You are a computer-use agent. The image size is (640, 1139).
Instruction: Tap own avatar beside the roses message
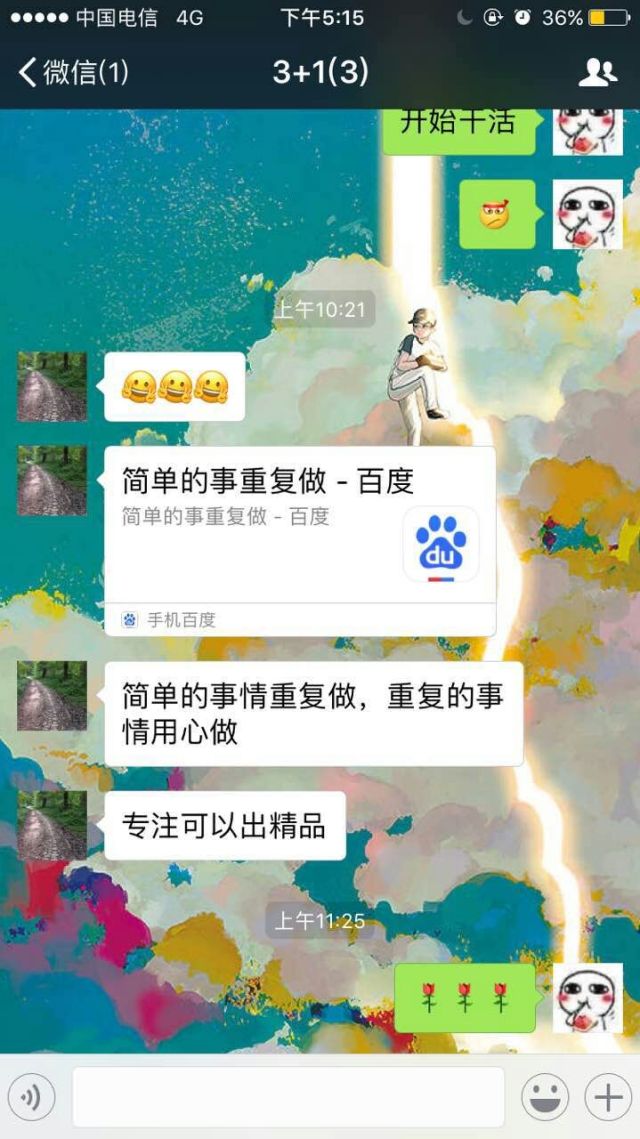click(588, 998)
